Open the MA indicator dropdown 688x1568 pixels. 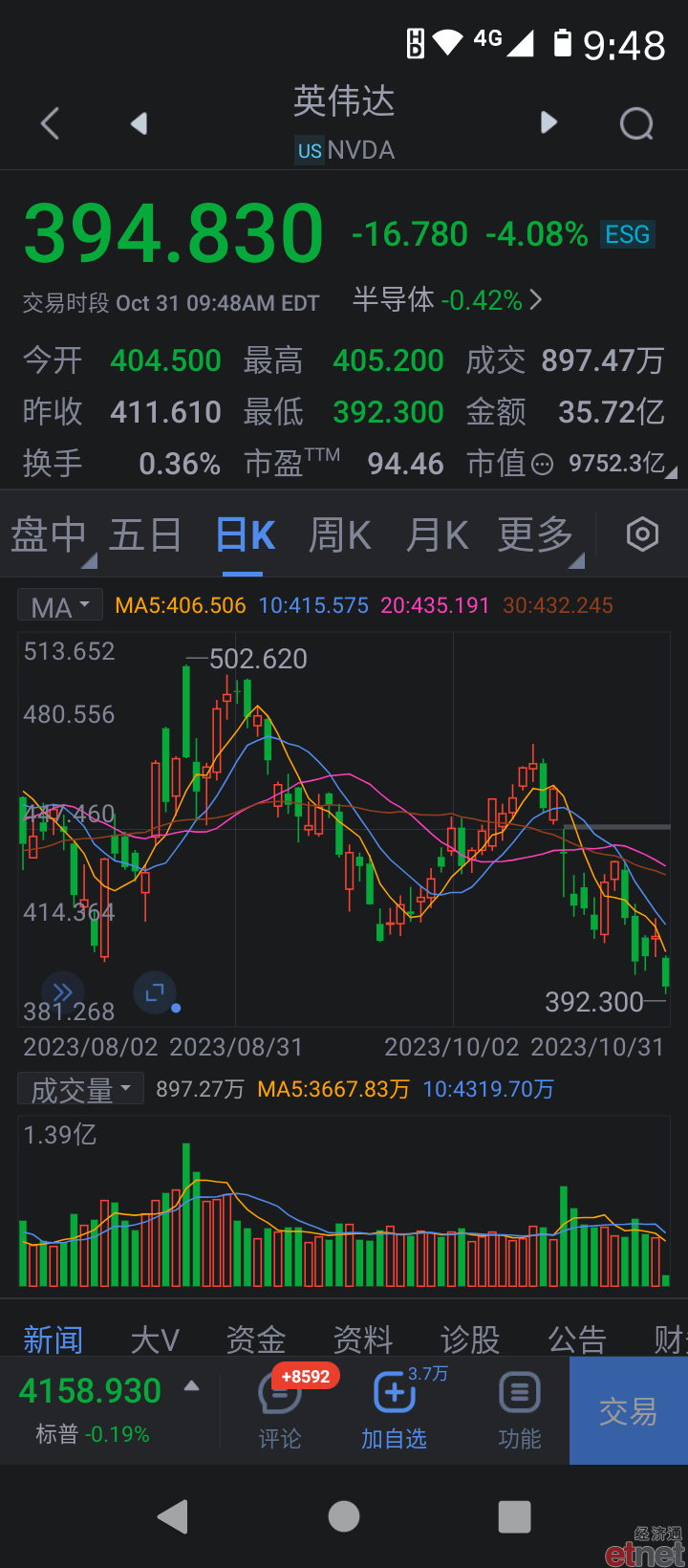(x=60, y=606)
